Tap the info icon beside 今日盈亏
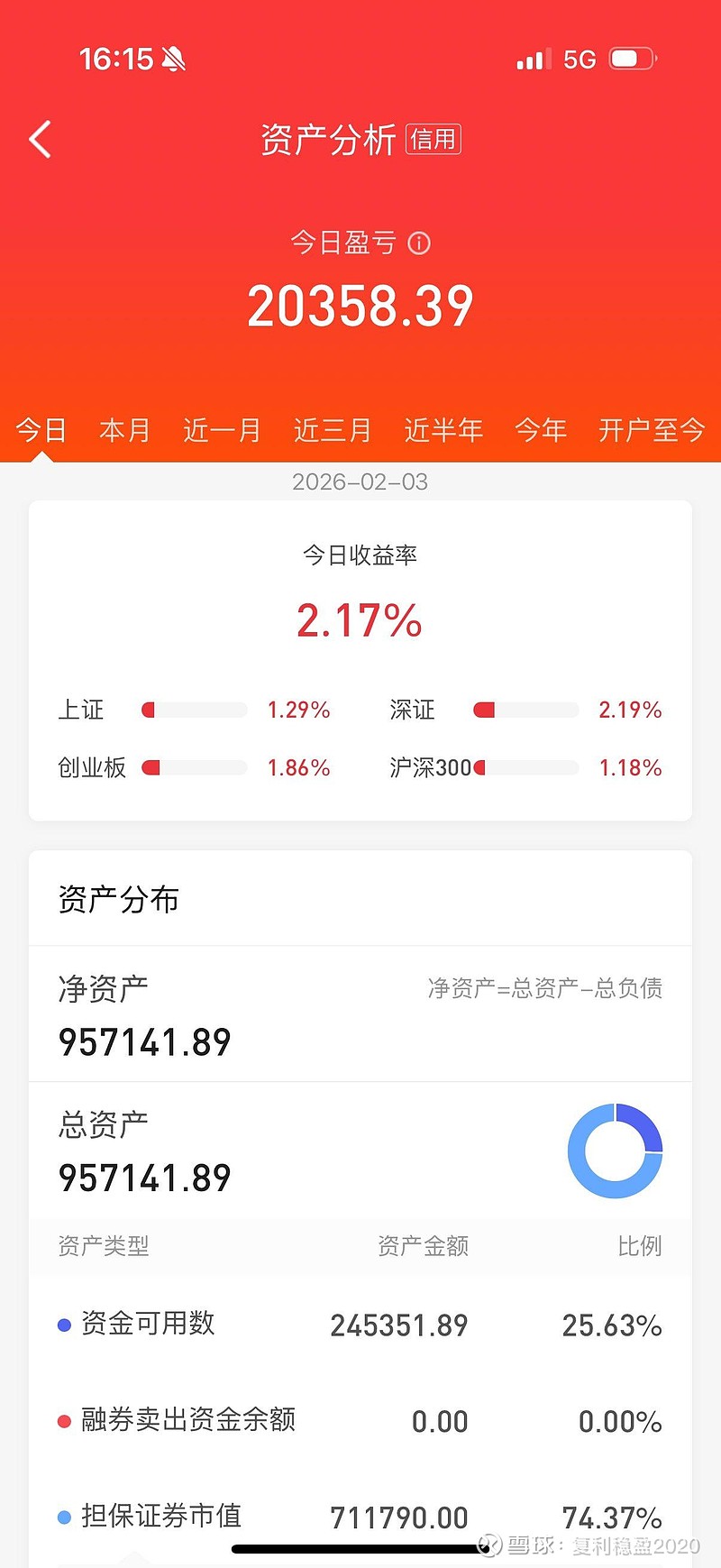Viewport: 721px width, 1568px height. pyautogui.click(x=417, y=243)
